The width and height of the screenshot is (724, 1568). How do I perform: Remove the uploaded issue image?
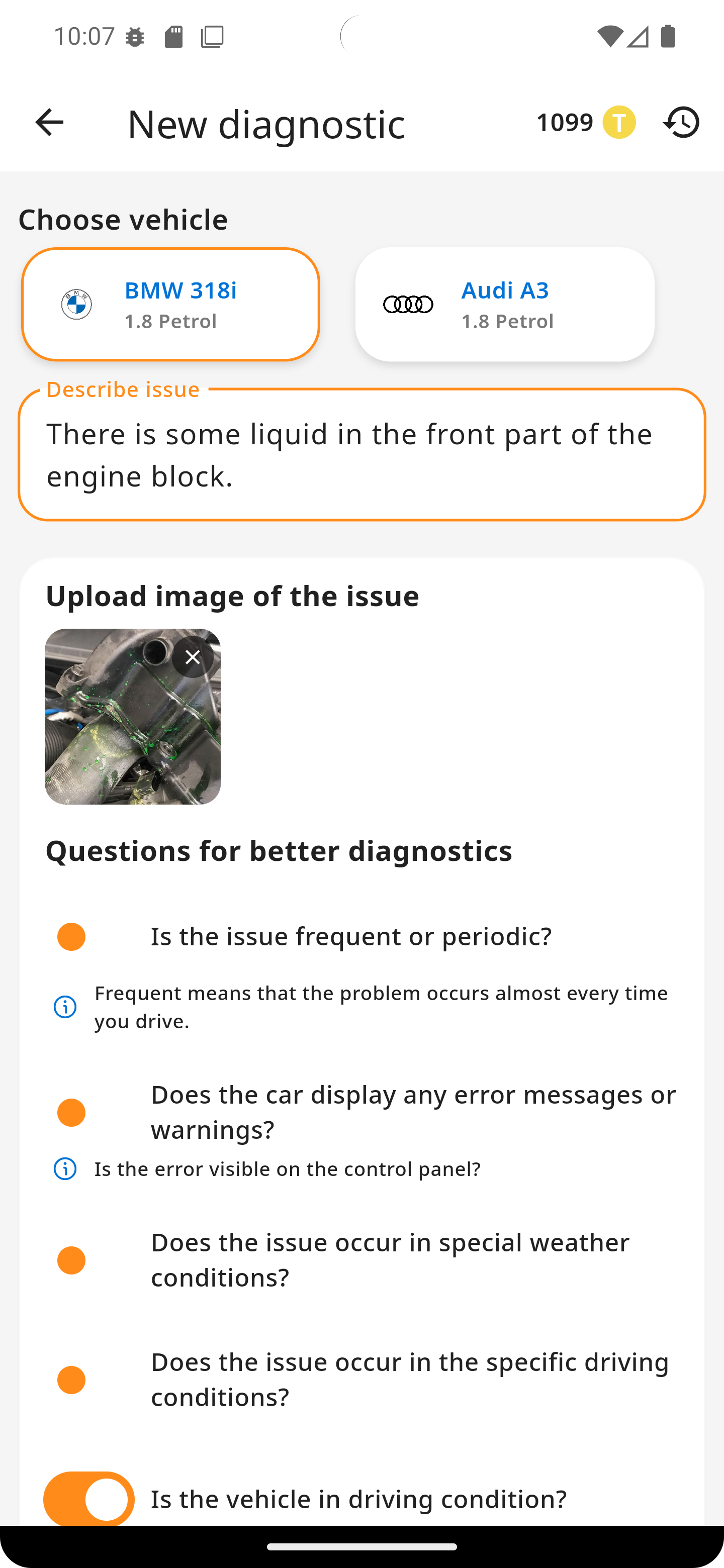coord(193,657)
